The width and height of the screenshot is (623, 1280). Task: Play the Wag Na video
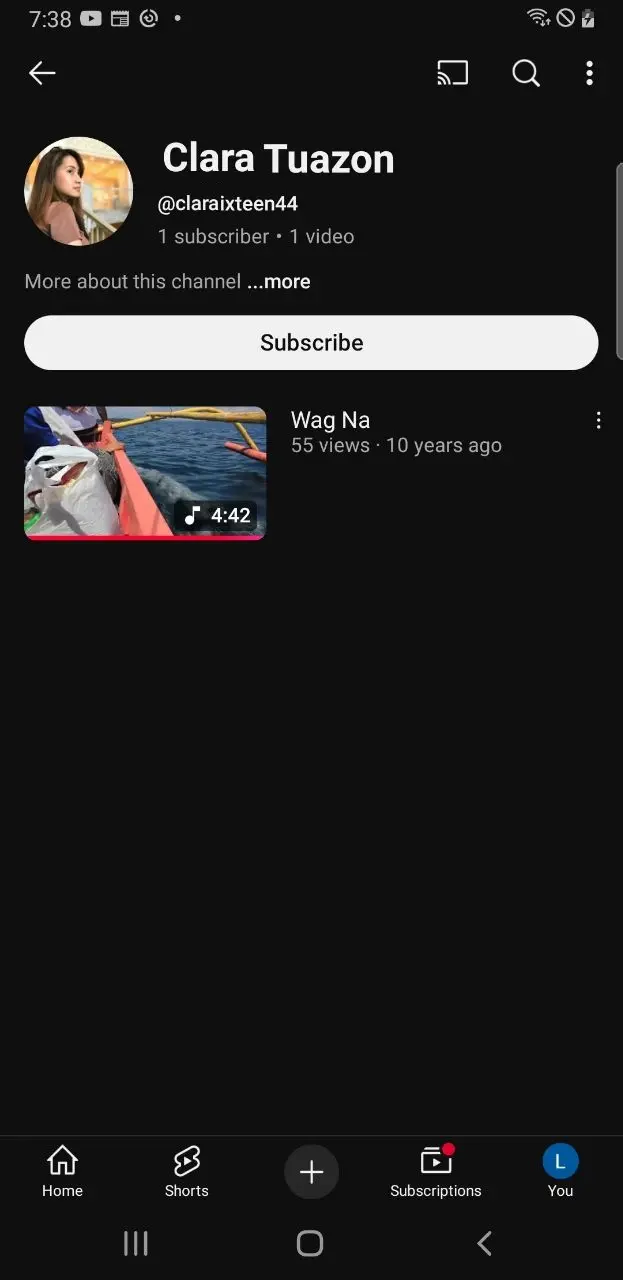[145, 473]
